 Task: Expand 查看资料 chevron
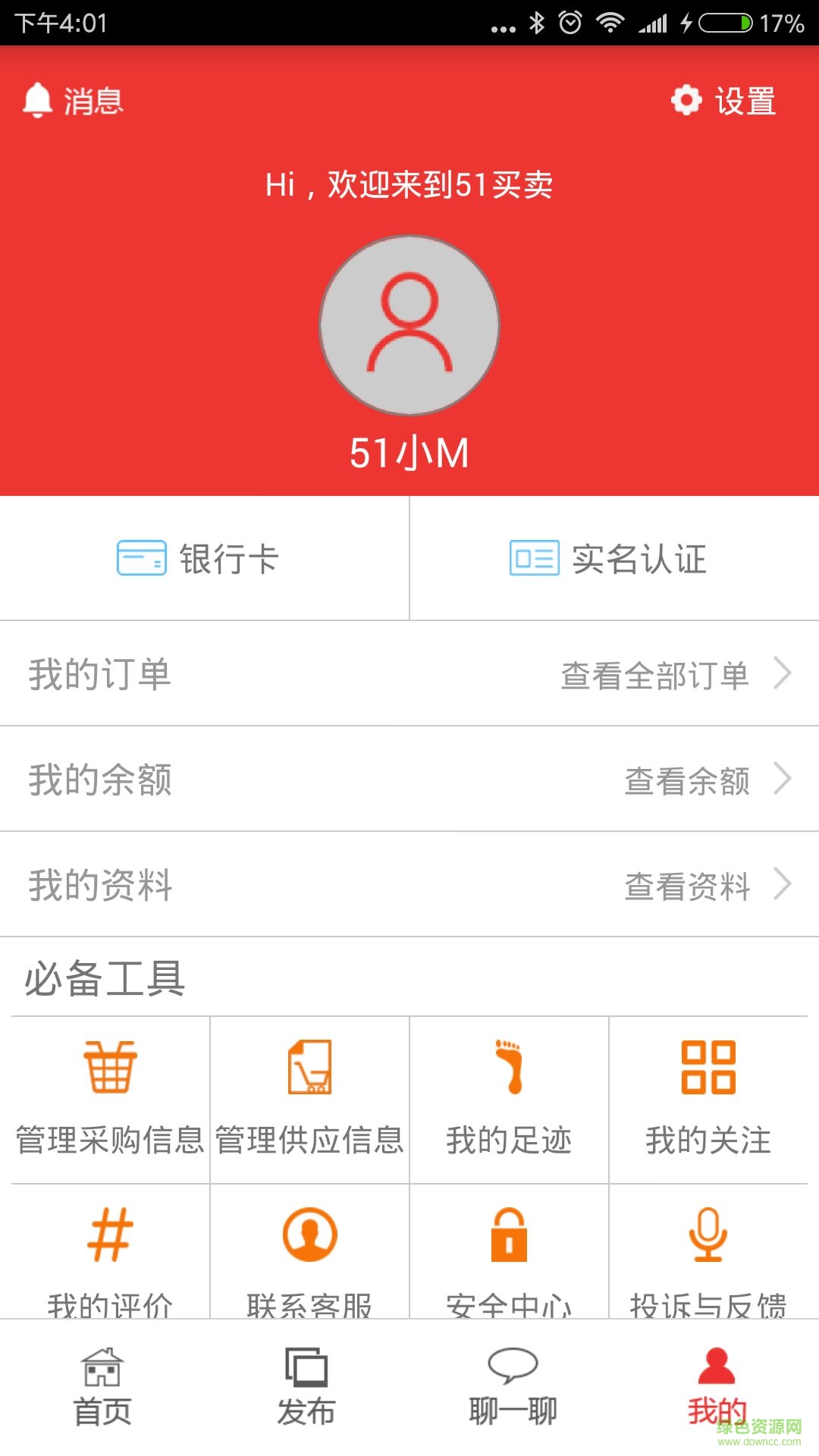[x=785, y=884]
